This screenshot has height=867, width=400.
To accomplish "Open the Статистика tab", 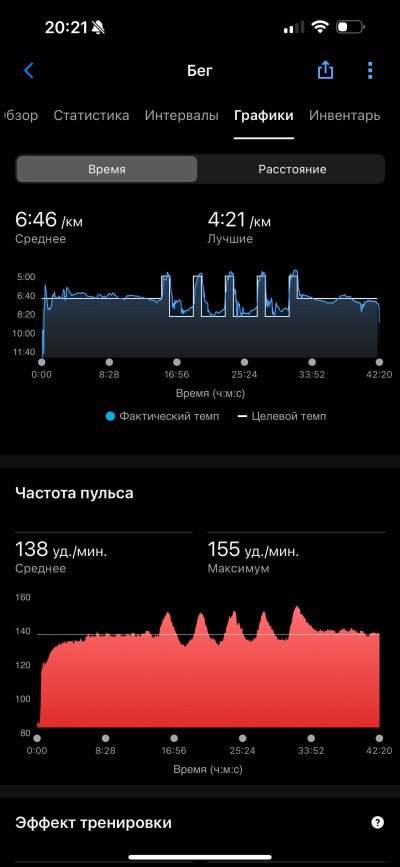I will tap(91, 116).
